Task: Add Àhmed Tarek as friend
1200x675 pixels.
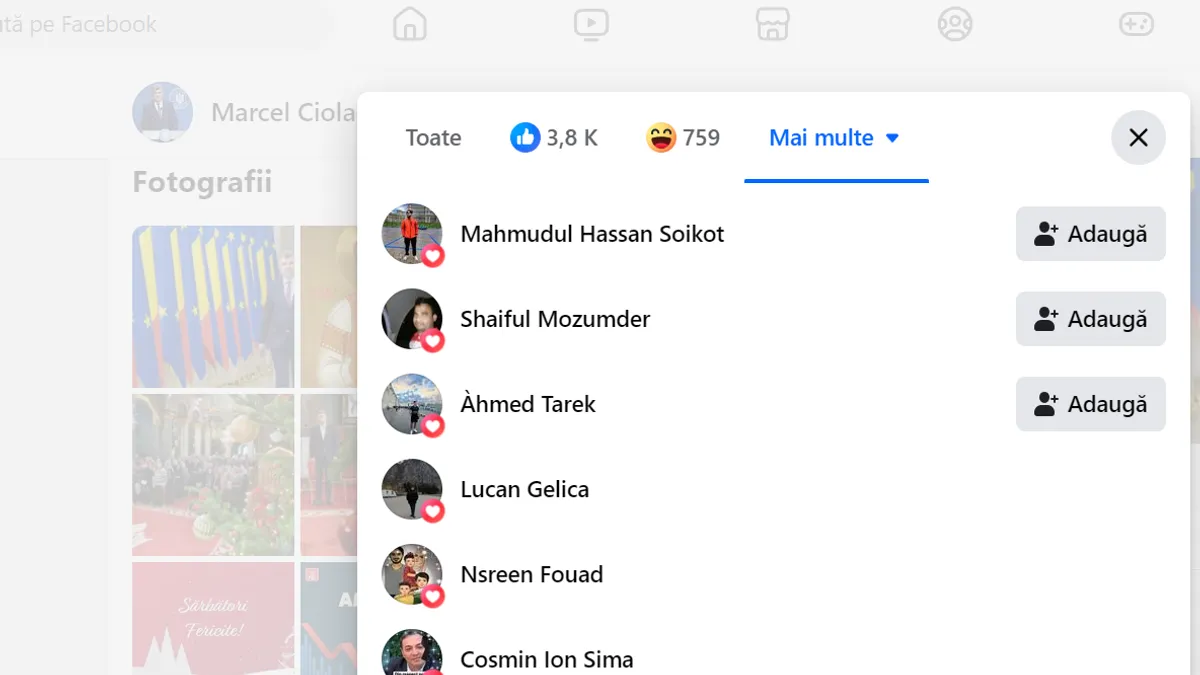Action: (1090, 404)
